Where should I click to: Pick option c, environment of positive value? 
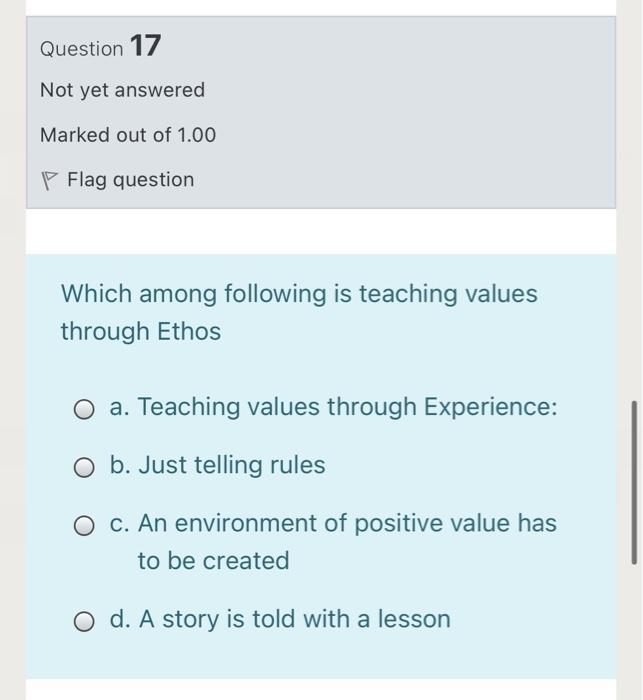(86, 524)
